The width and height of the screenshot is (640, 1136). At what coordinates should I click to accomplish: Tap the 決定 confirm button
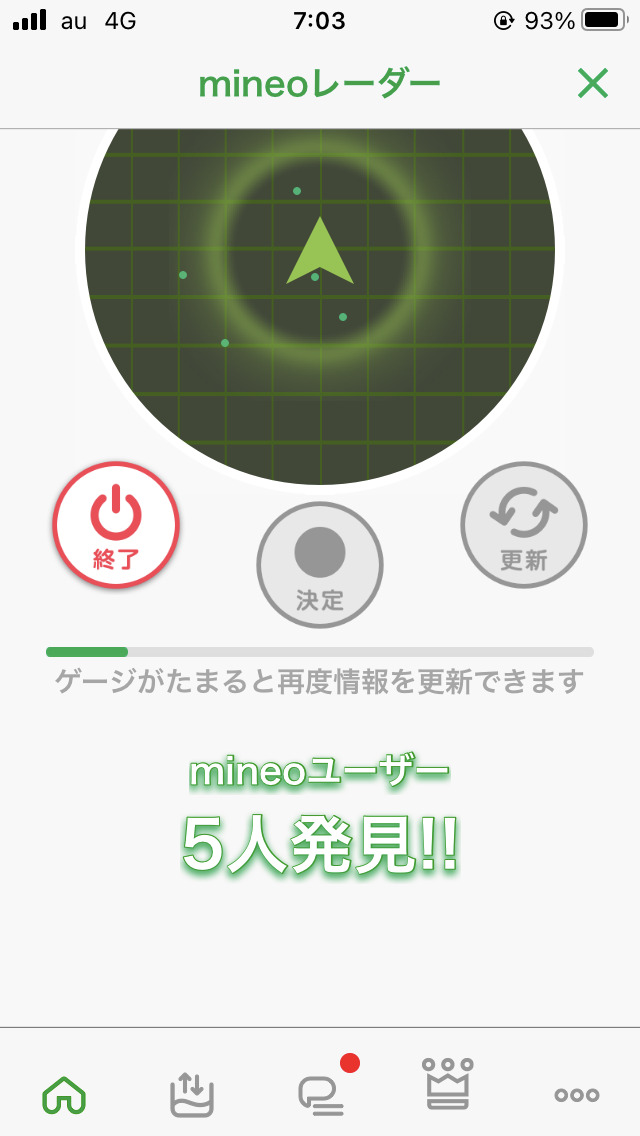click(320, 565)
